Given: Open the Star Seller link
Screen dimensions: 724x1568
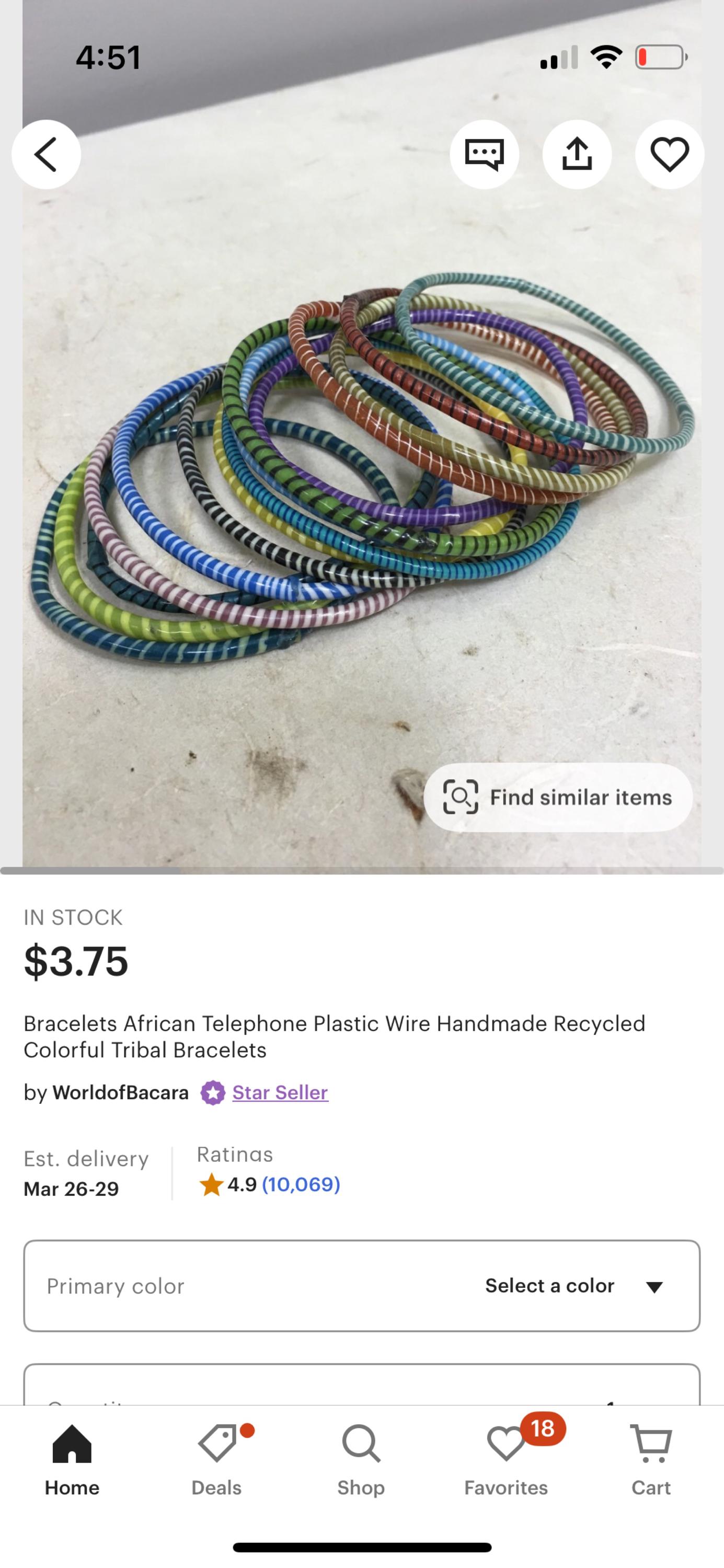Looking at the screenshot, I should [x=280, y=1092].
